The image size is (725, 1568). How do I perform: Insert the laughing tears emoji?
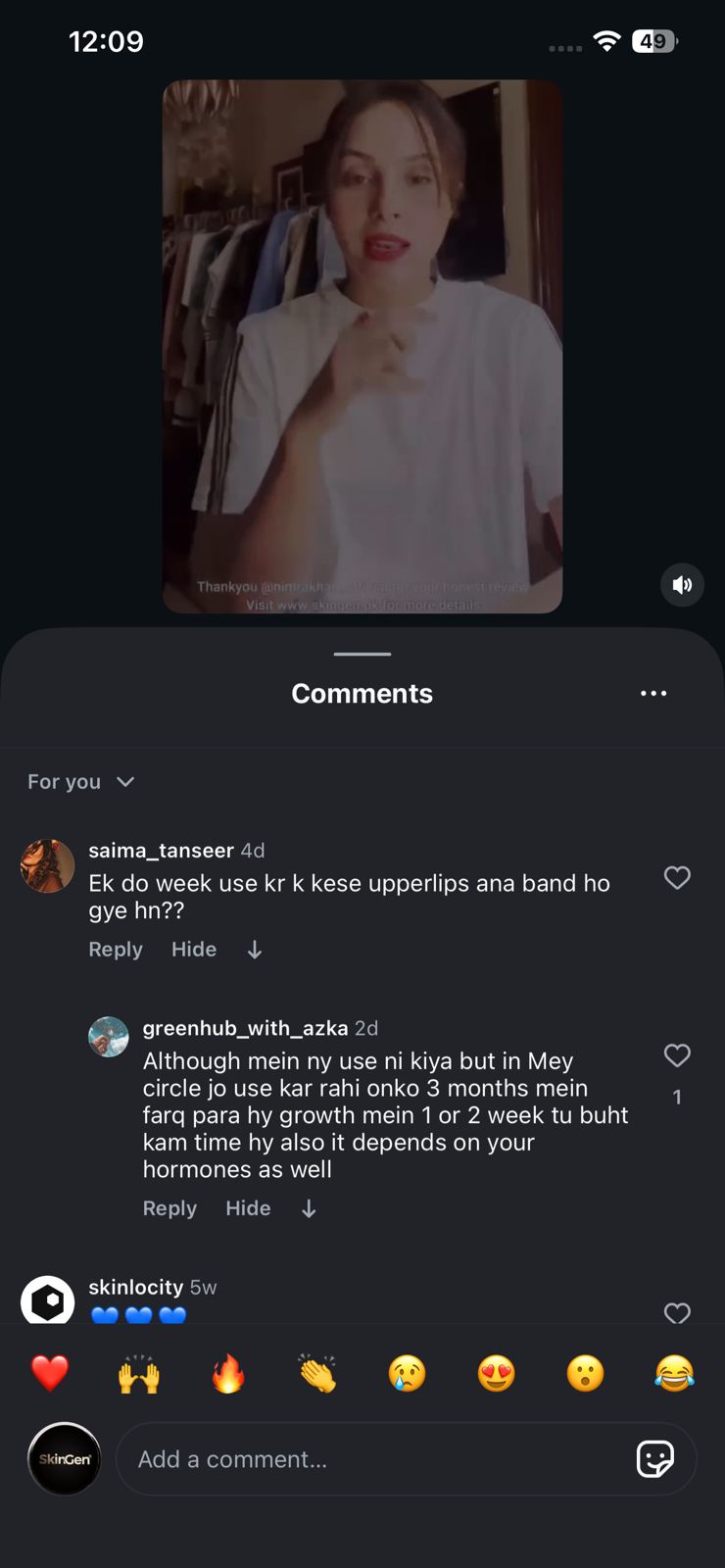[674, 1373]
